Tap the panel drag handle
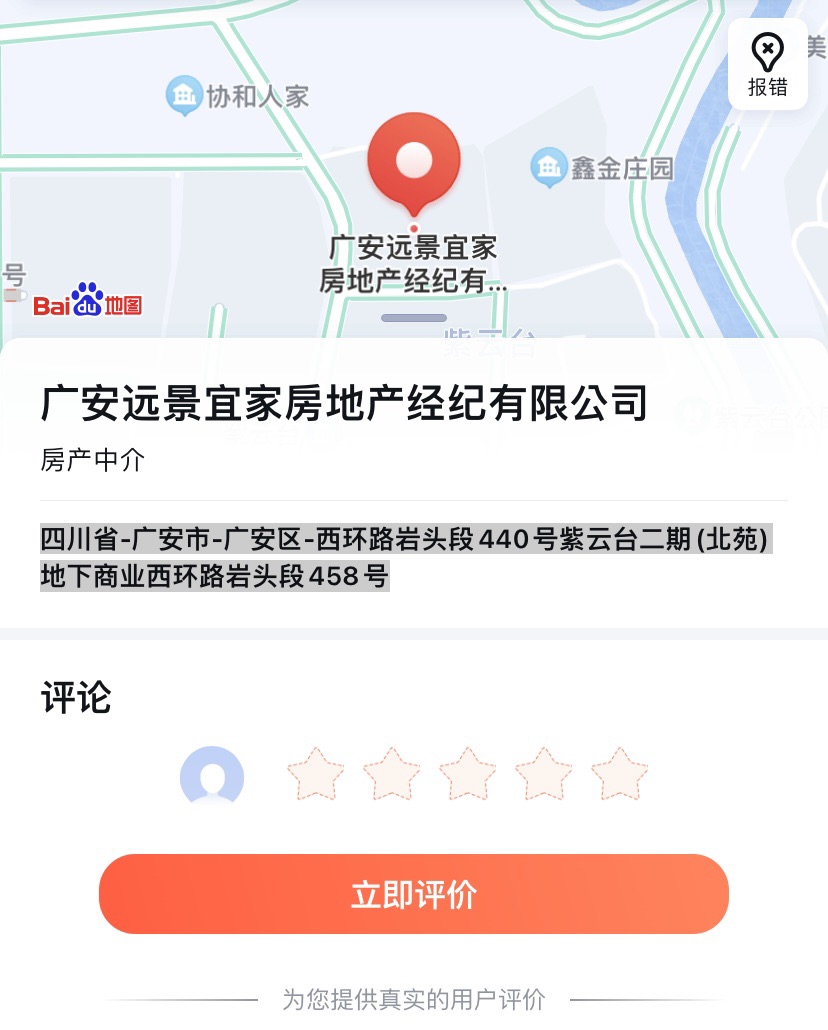This screenshot has width=828, height=1030. (413, 318)
